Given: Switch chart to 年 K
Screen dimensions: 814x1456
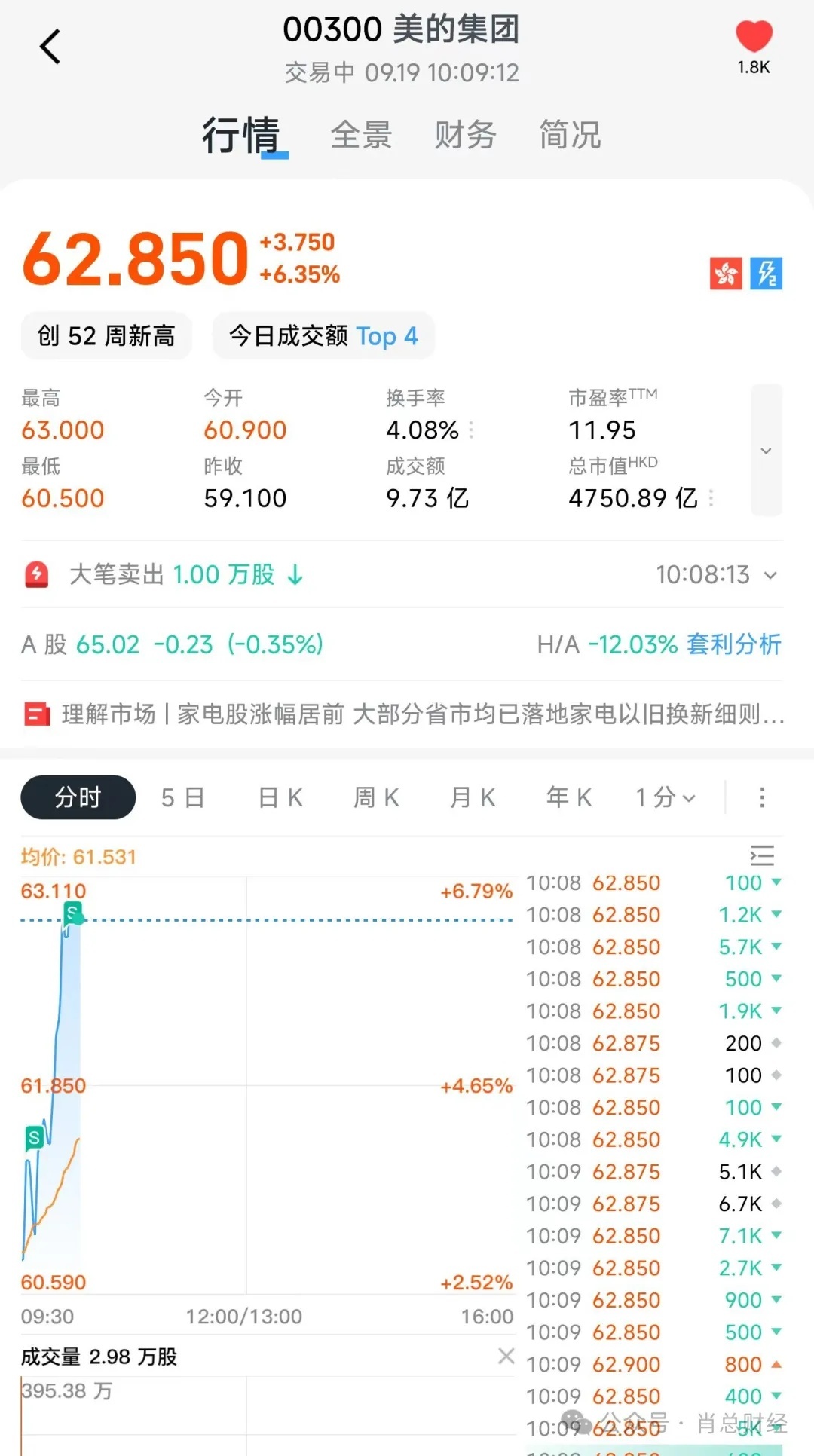Looking at the screenshot, I should click(x=569, y=797).
